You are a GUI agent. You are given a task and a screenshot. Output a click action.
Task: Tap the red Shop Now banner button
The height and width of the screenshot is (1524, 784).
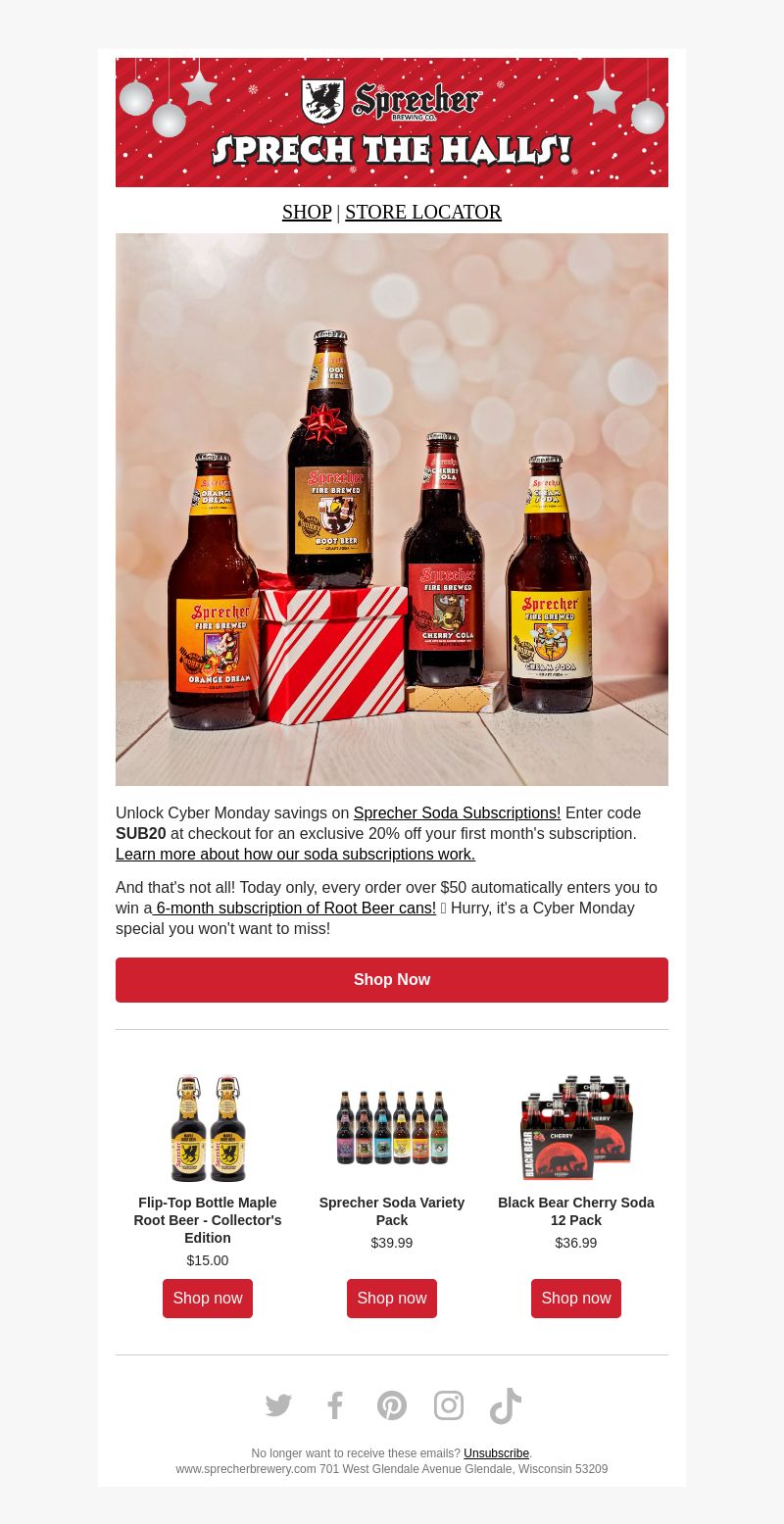click(x=392, y=980)
